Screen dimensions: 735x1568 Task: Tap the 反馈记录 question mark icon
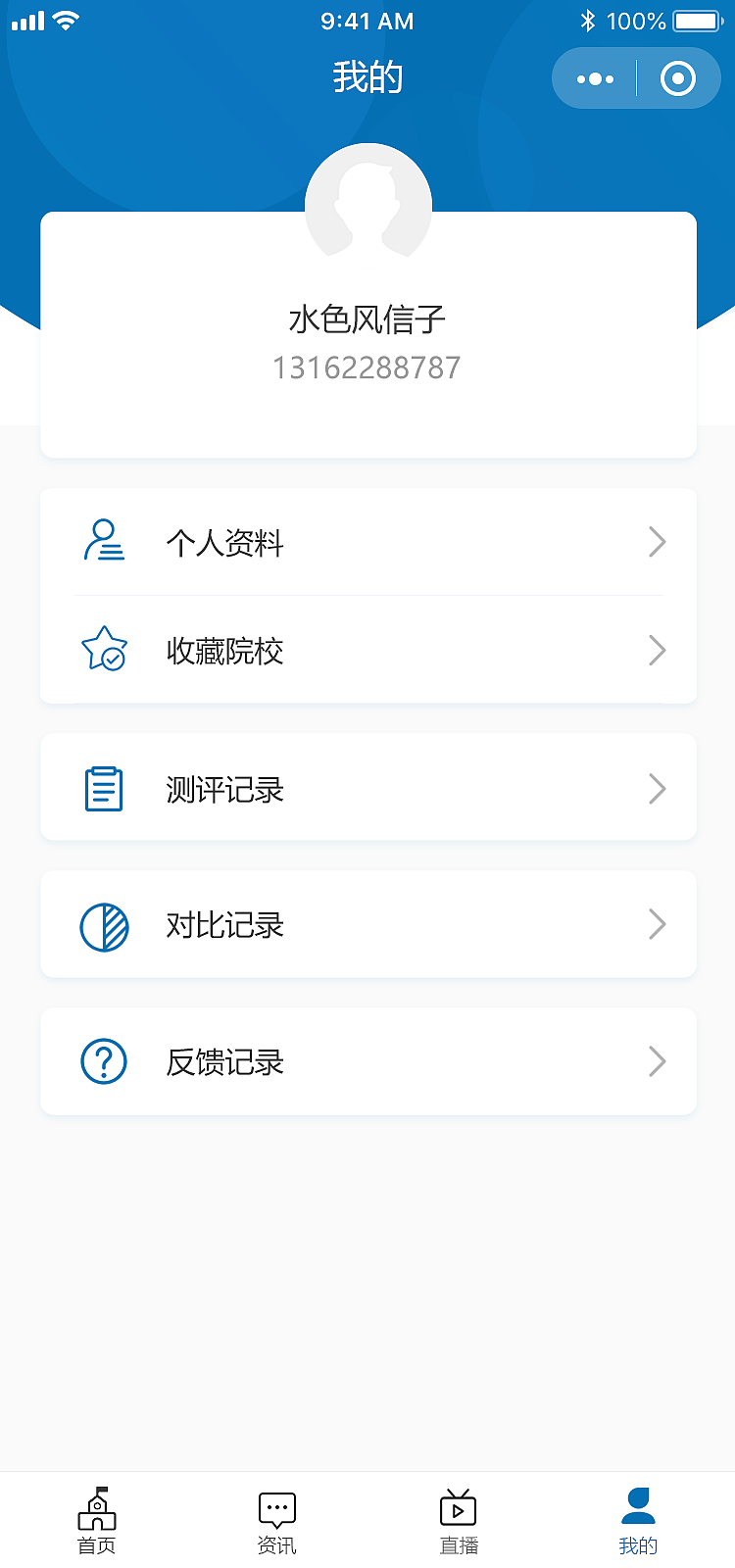[x=104, y=1061]
